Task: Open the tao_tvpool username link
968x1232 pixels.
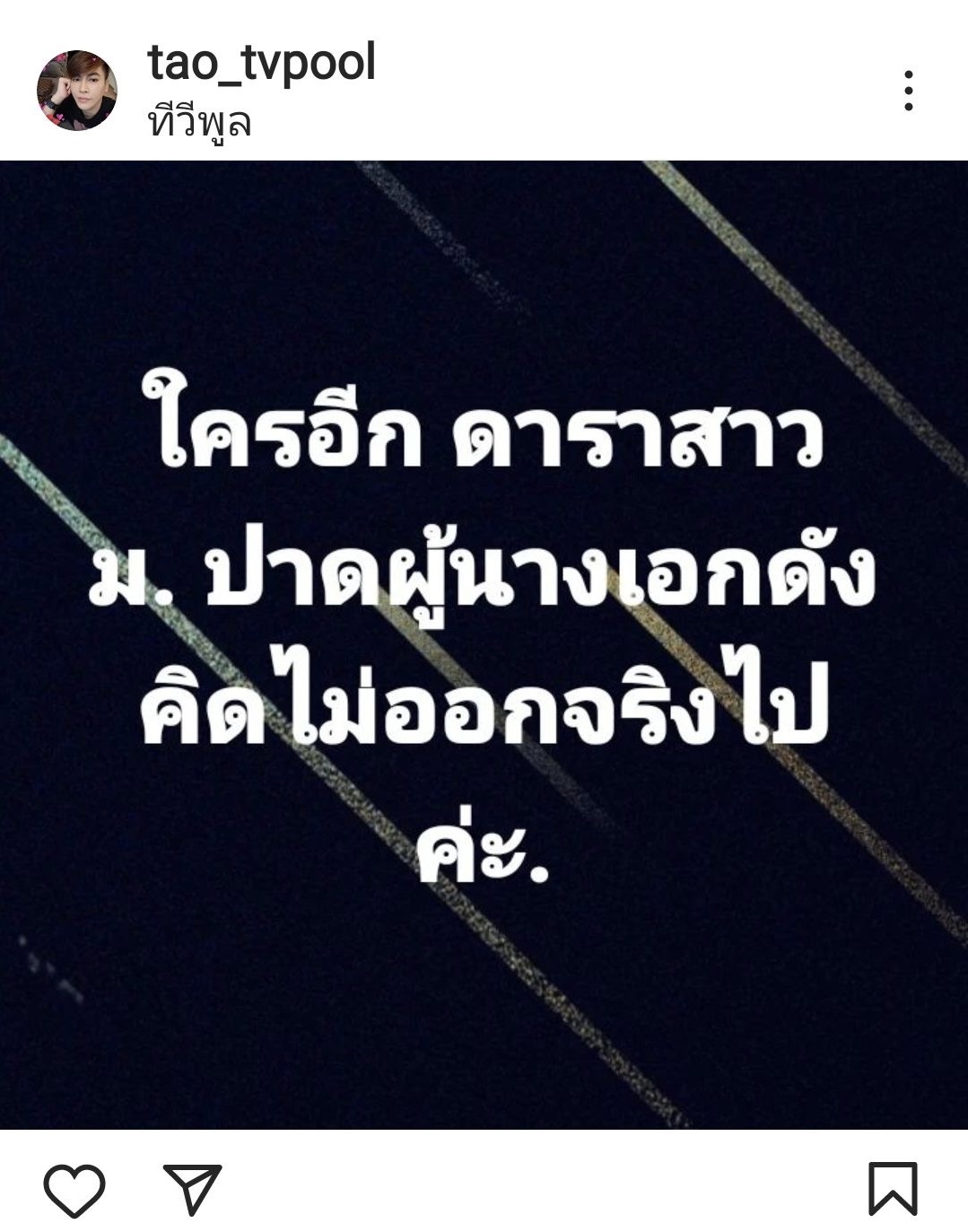Action: pyautogui.click(x=261, y=64)
